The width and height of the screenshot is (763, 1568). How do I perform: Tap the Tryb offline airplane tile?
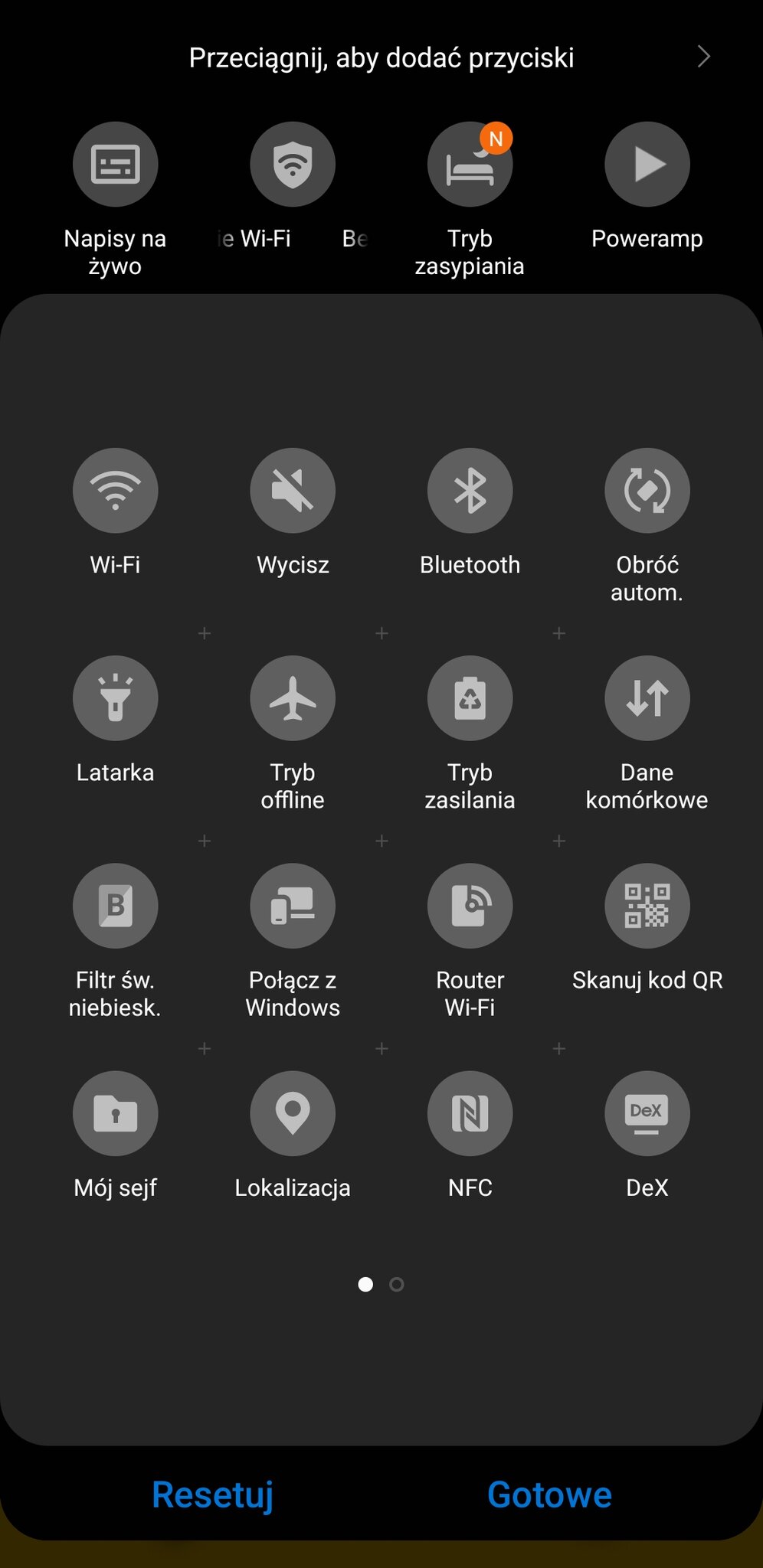293,698
